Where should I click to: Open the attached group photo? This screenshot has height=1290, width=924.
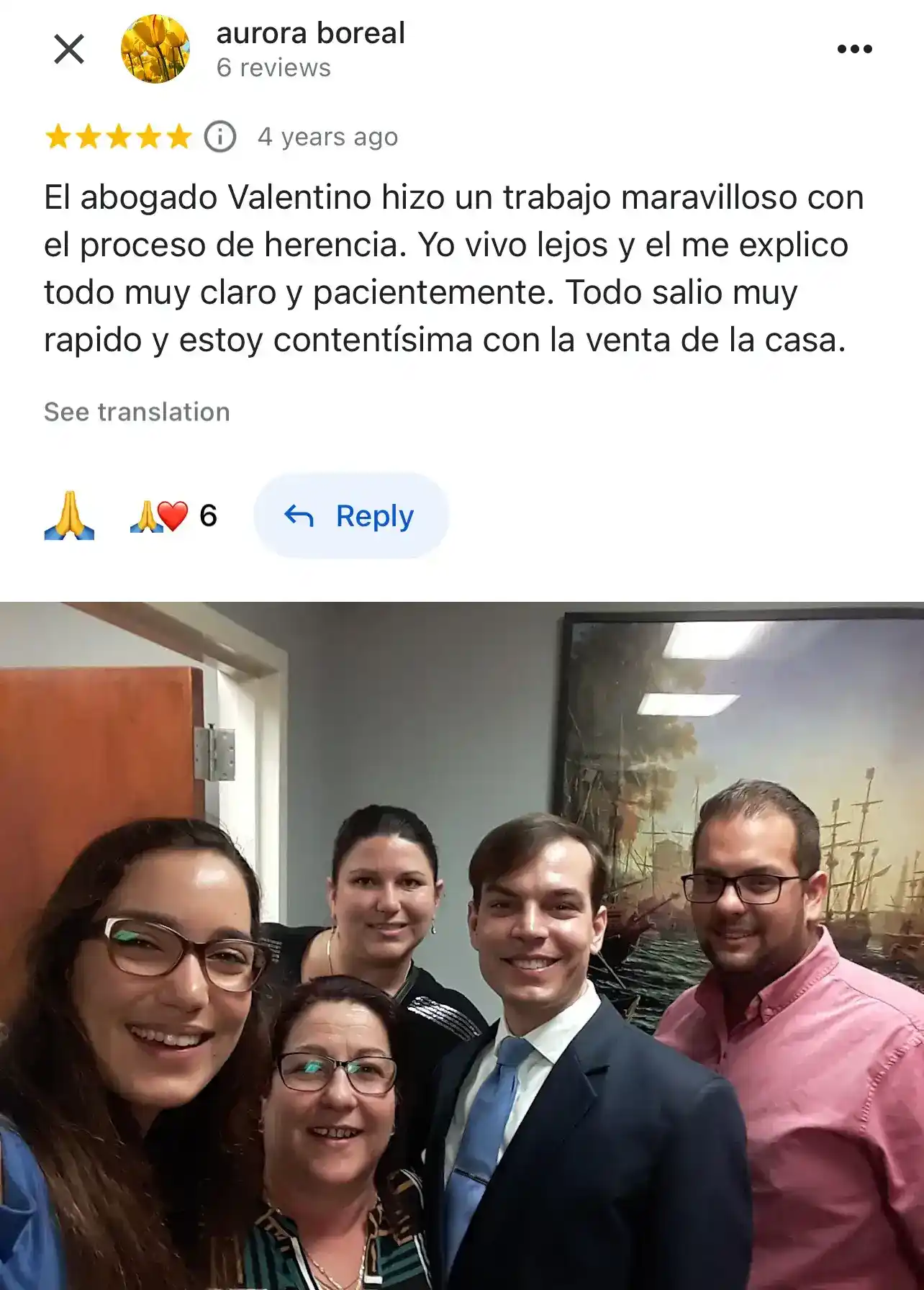click(462, 944)
